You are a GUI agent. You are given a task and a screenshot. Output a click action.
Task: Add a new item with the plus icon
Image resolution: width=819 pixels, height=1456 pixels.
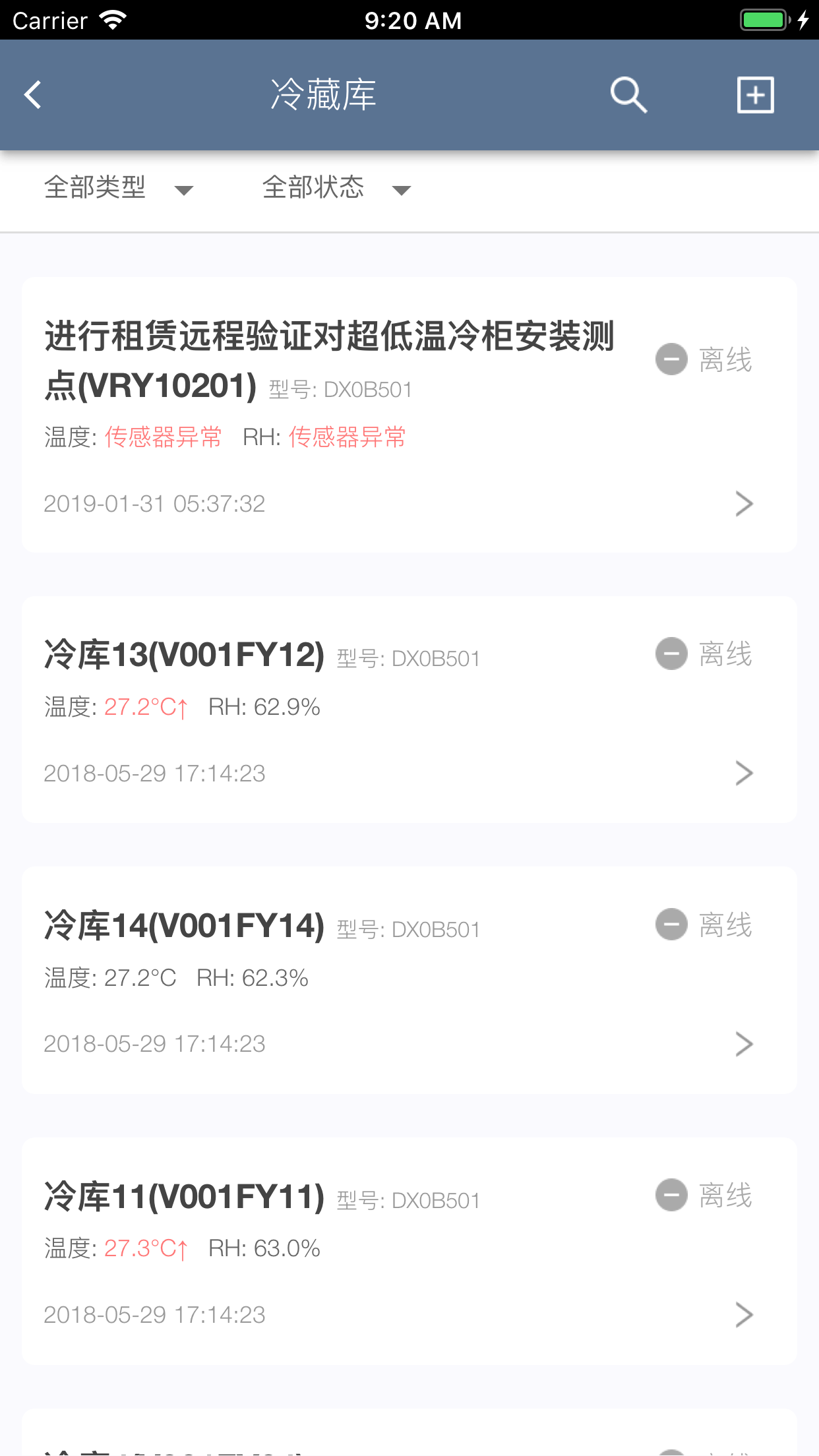click(x=755, y=95)
